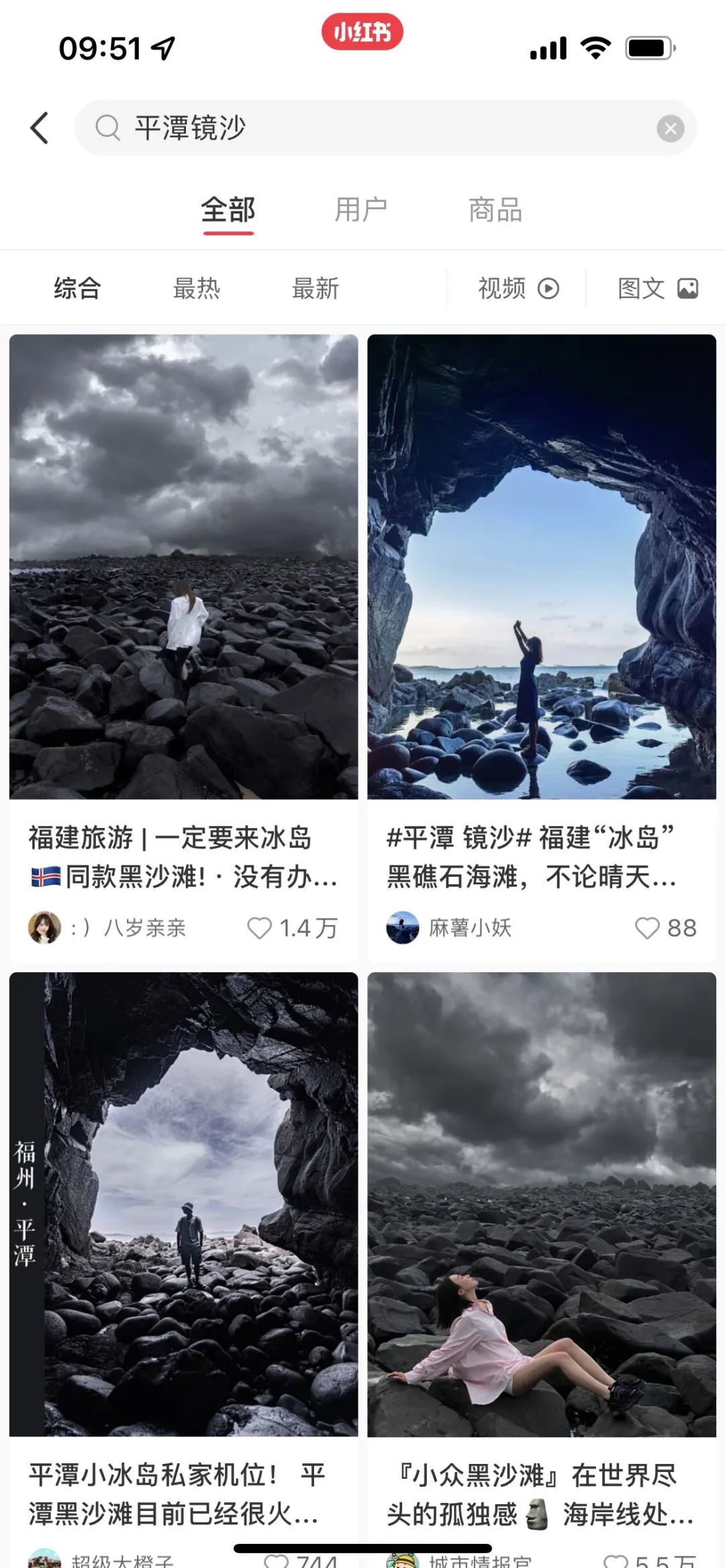
Task: Open the 『小众黑沙滩』 post
Action: (542, 1204)
